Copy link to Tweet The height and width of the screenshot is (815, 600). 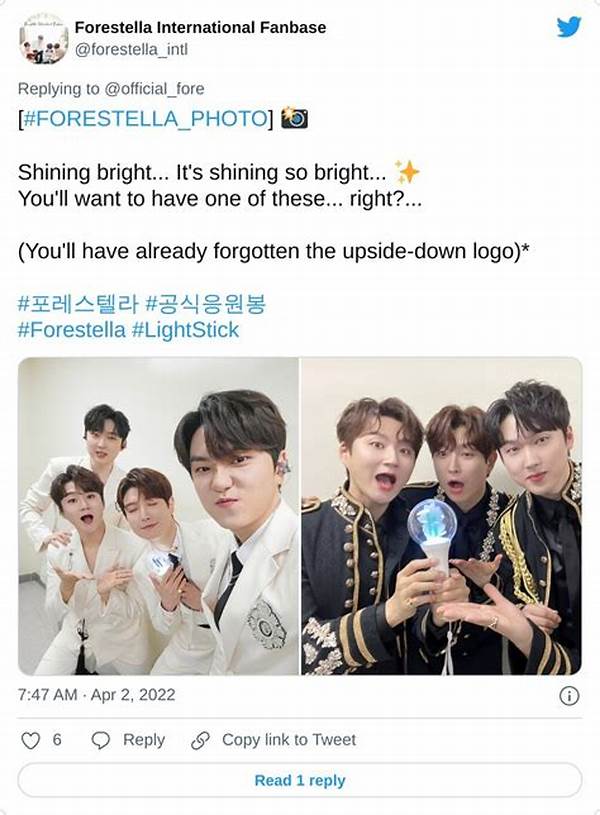[x=273, y=740]
